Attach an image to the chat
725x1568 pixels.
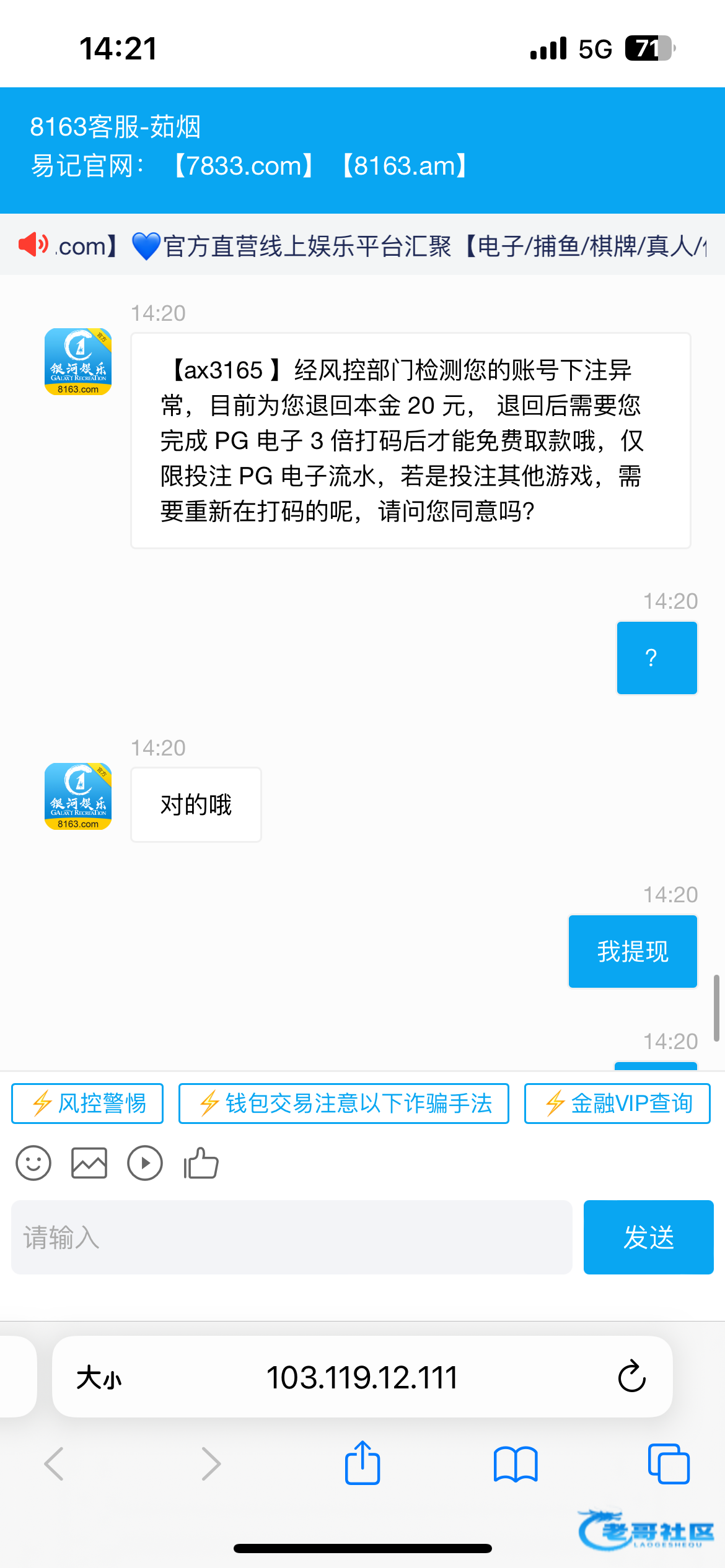pos(89,1163)
